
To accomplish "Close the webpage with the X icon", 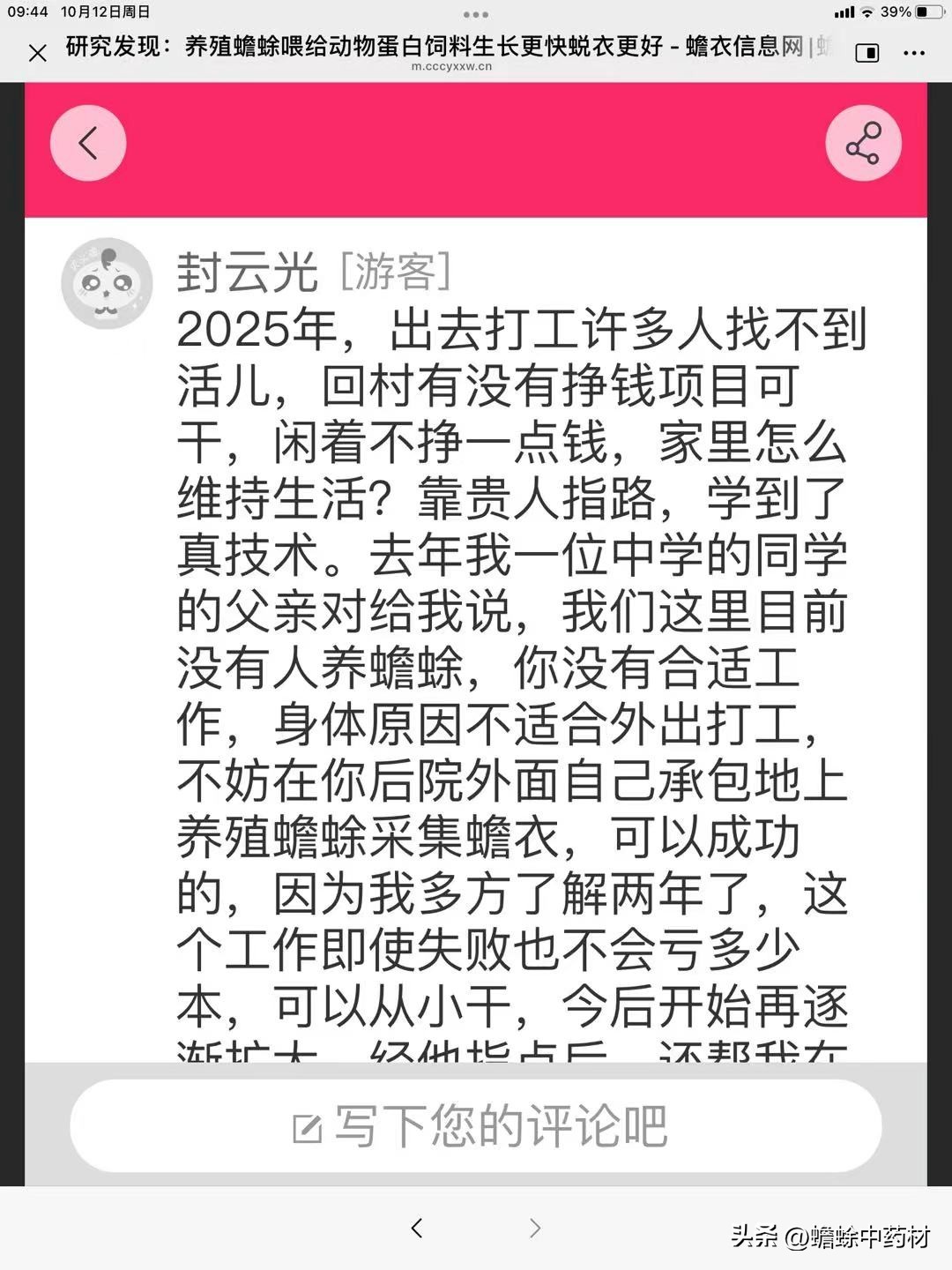I will click(x=37, y=53).
